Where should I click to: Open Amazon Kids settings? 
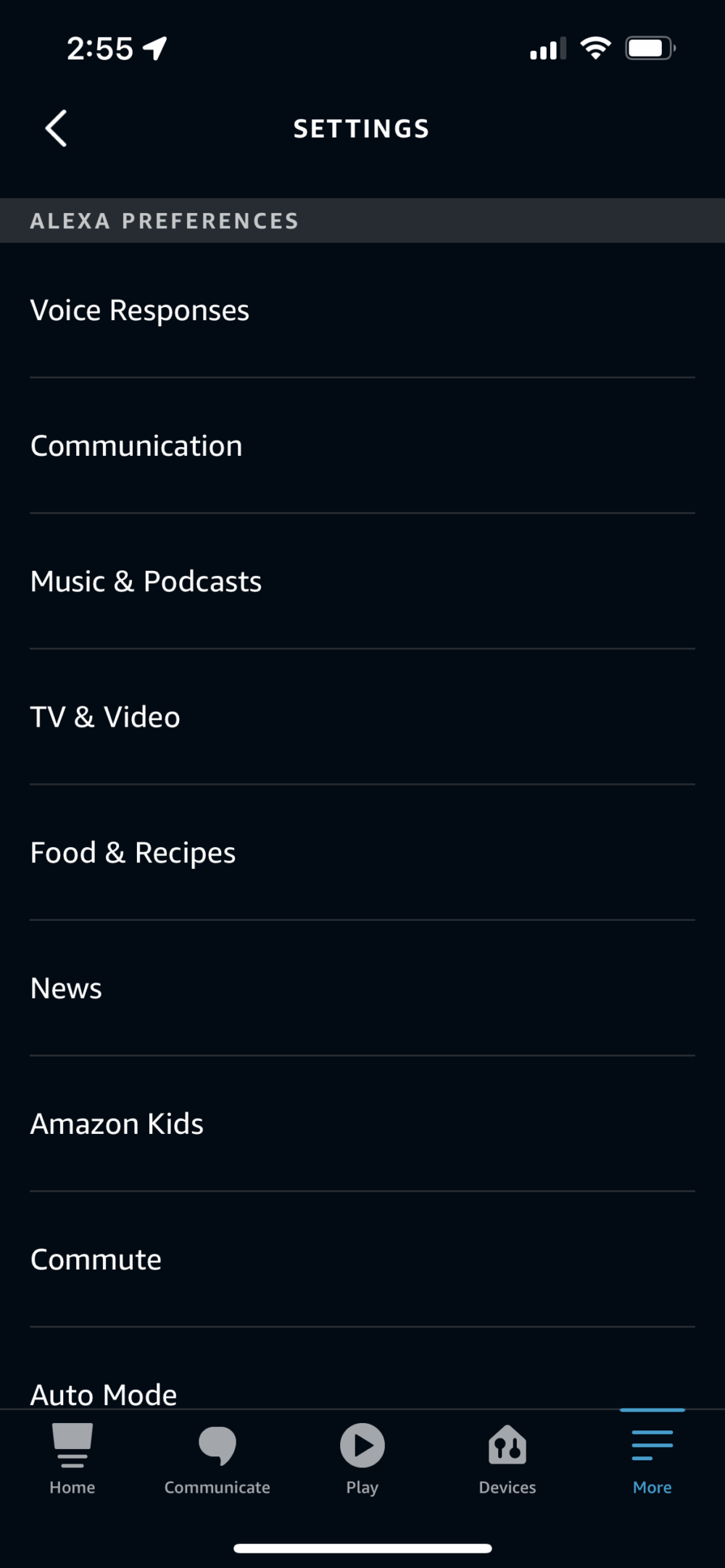(x=117, y=1124)
